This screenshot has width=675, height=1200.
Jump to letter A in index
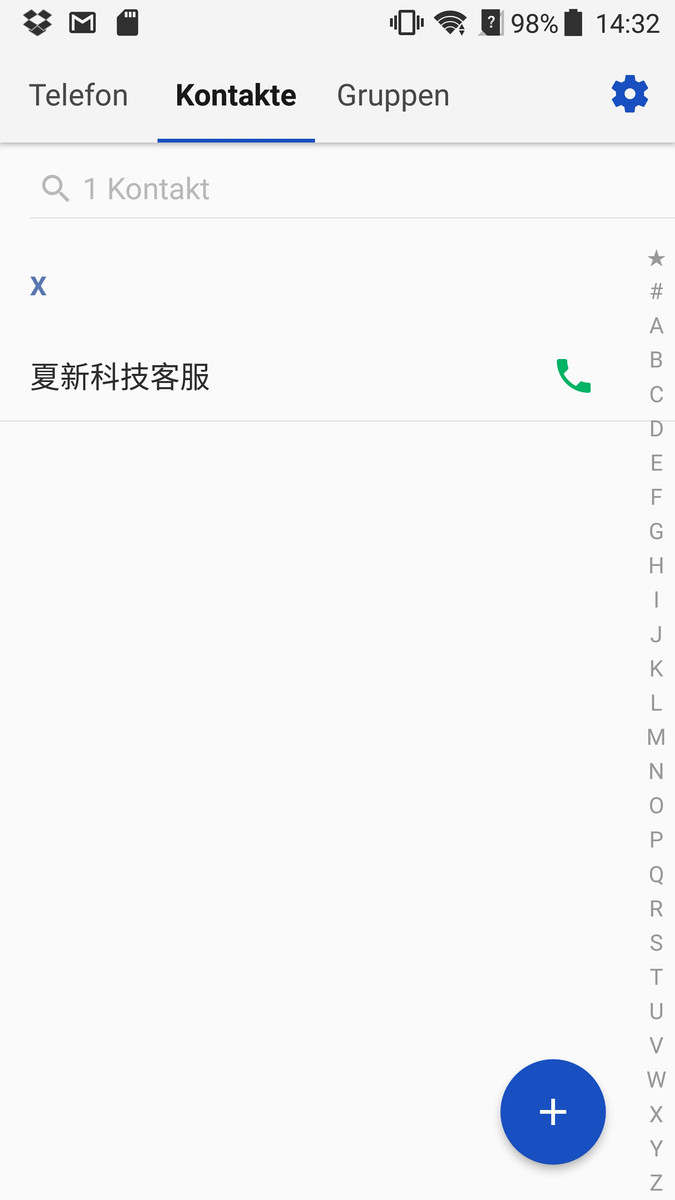click(x=656, y=326)
